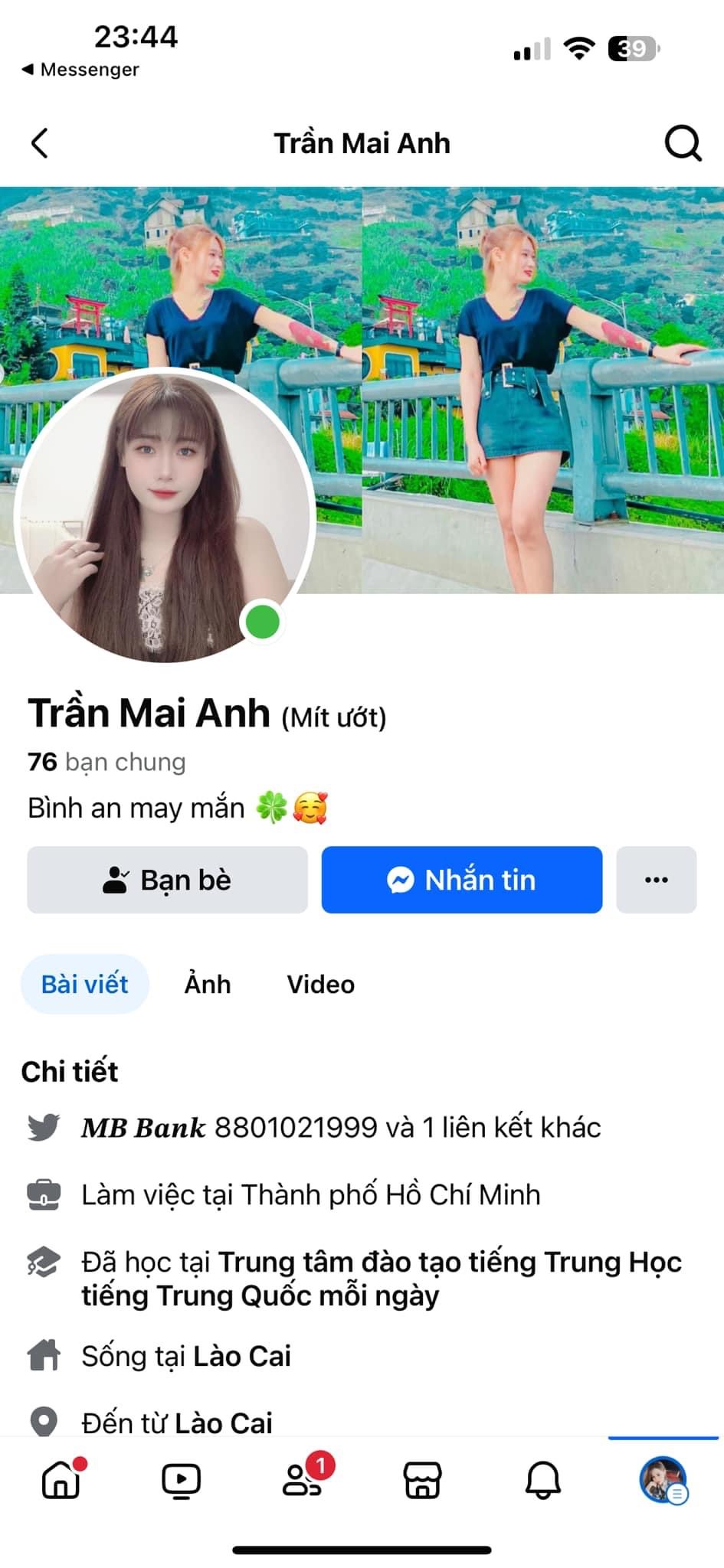Tap the Bạn bè friends button

(x=167, y=880)
